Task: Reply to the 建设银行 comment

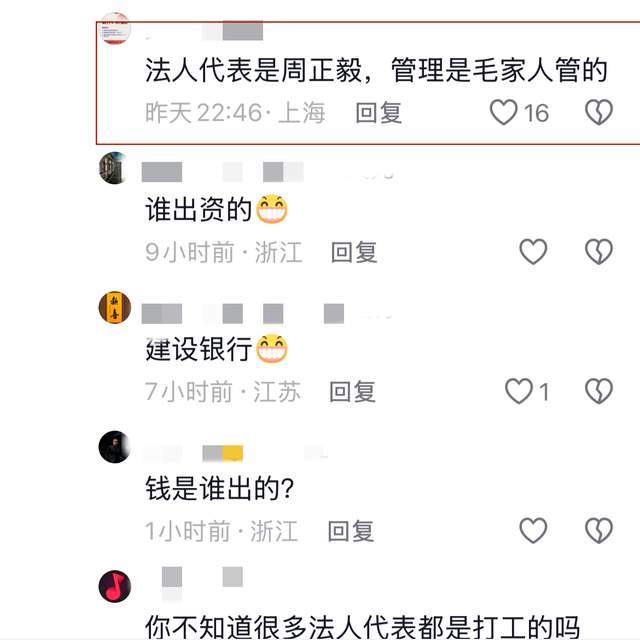Action: (x=352, y=391)
